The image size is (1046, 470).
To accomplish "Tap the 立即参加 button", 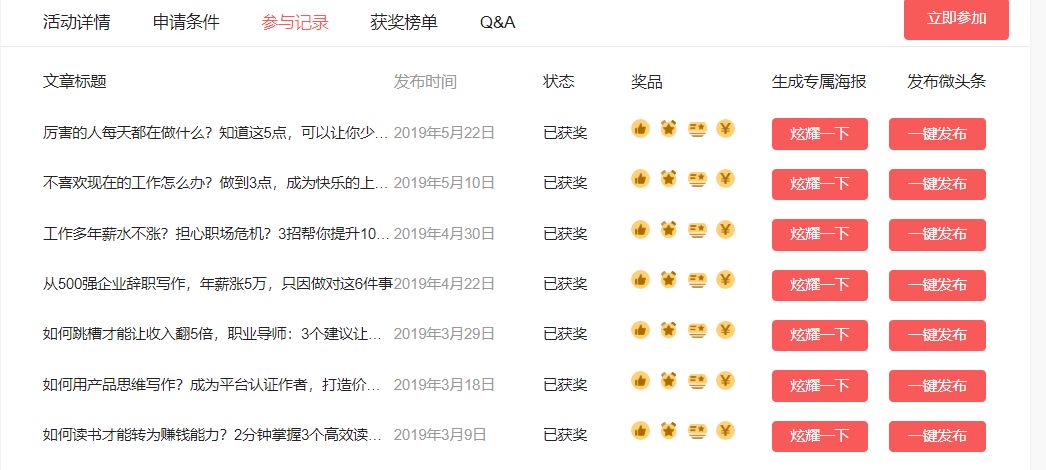I will pos(956,19).
